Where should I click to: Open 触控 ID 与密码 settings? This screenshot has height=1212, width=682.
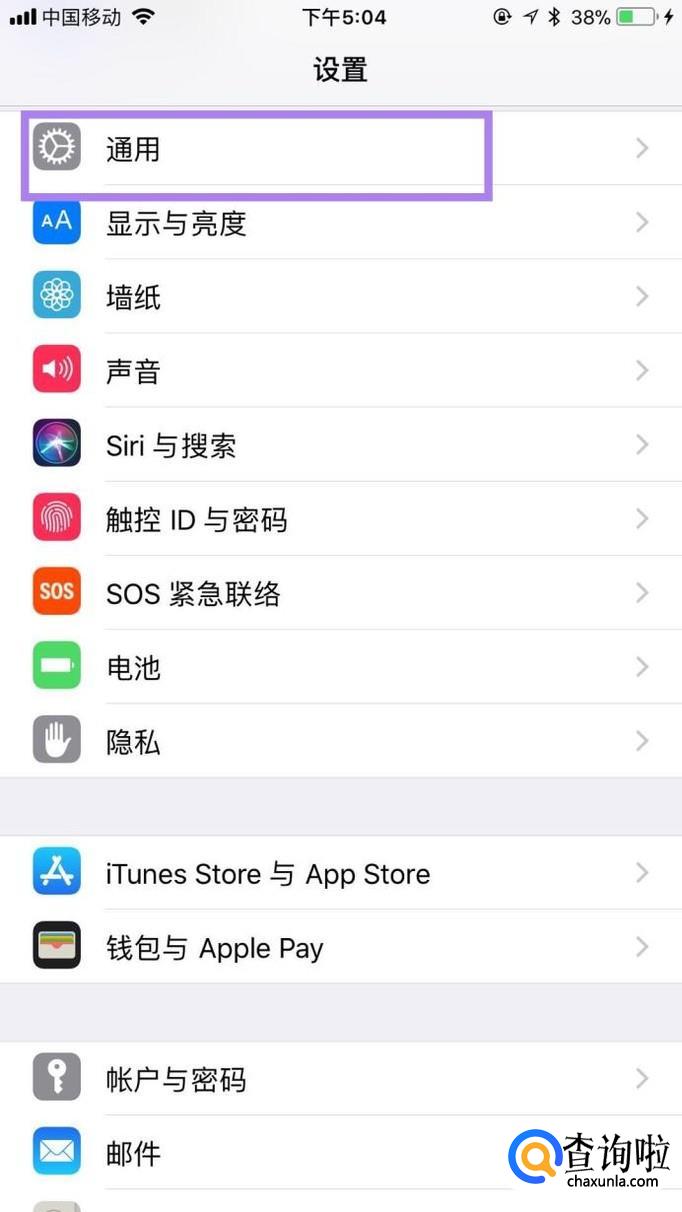coord(340,519)
